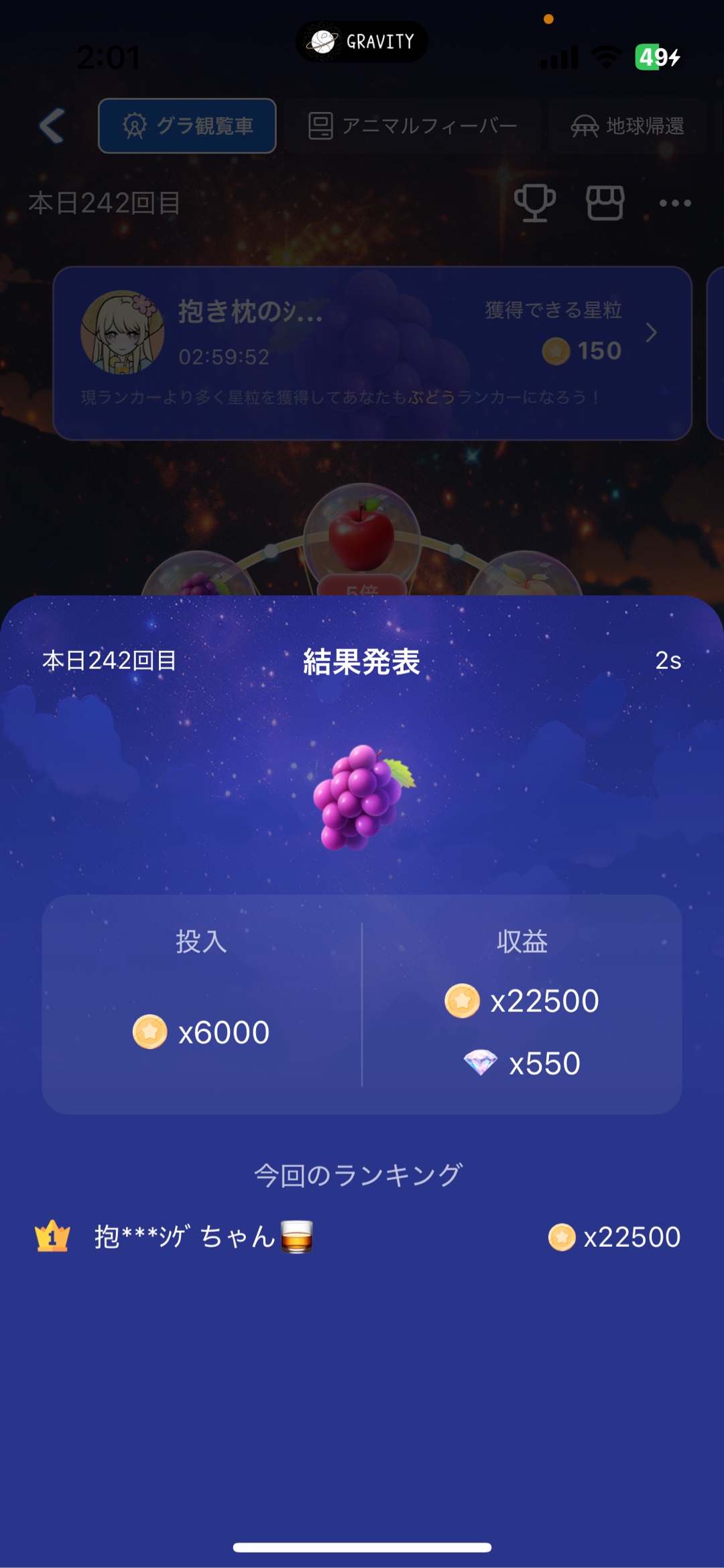Switch to the アニマルフィーバー tab
Image resolution: width=724 pixels, height=1568 pixels.
[412, 126]
